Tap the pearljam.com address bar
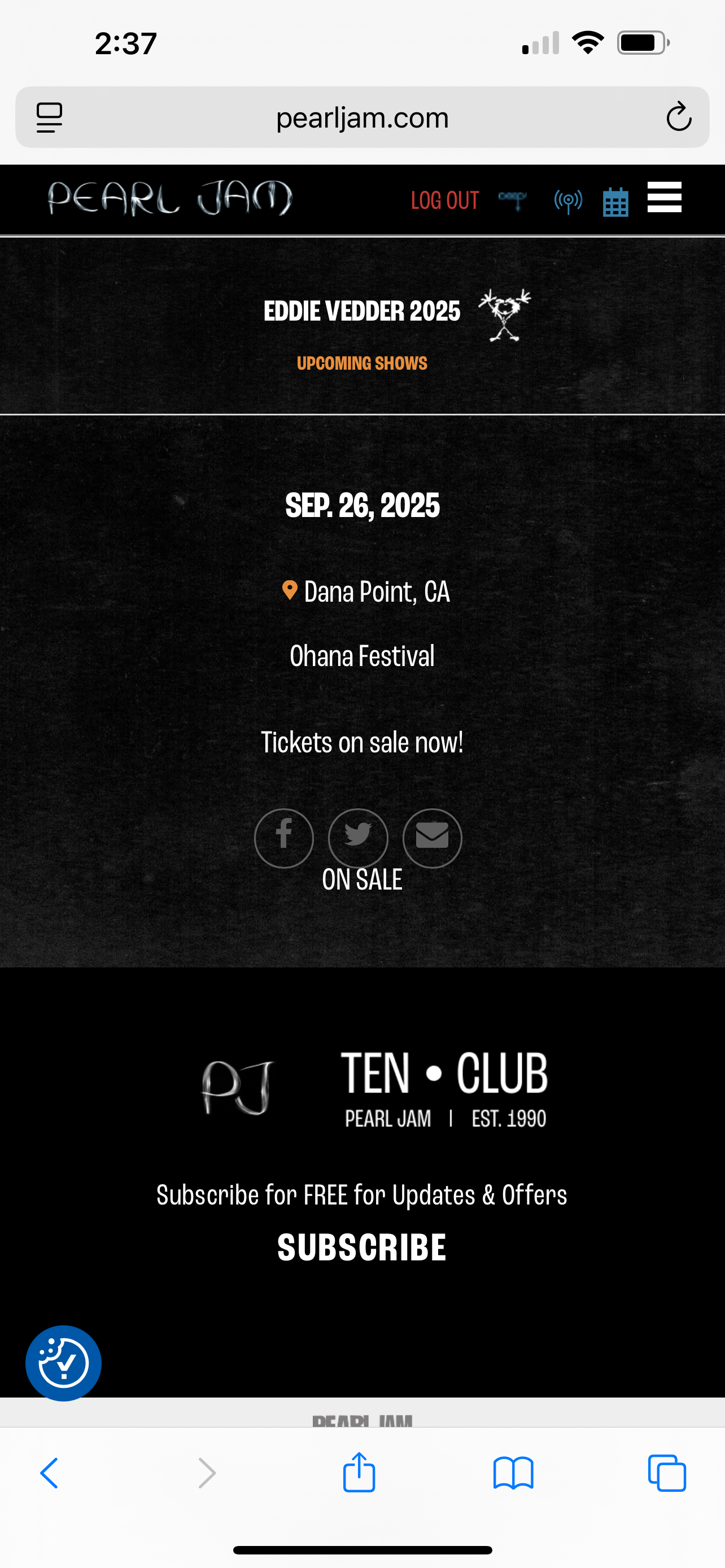Screen dimensions: 725x1568 click(362, 117)
